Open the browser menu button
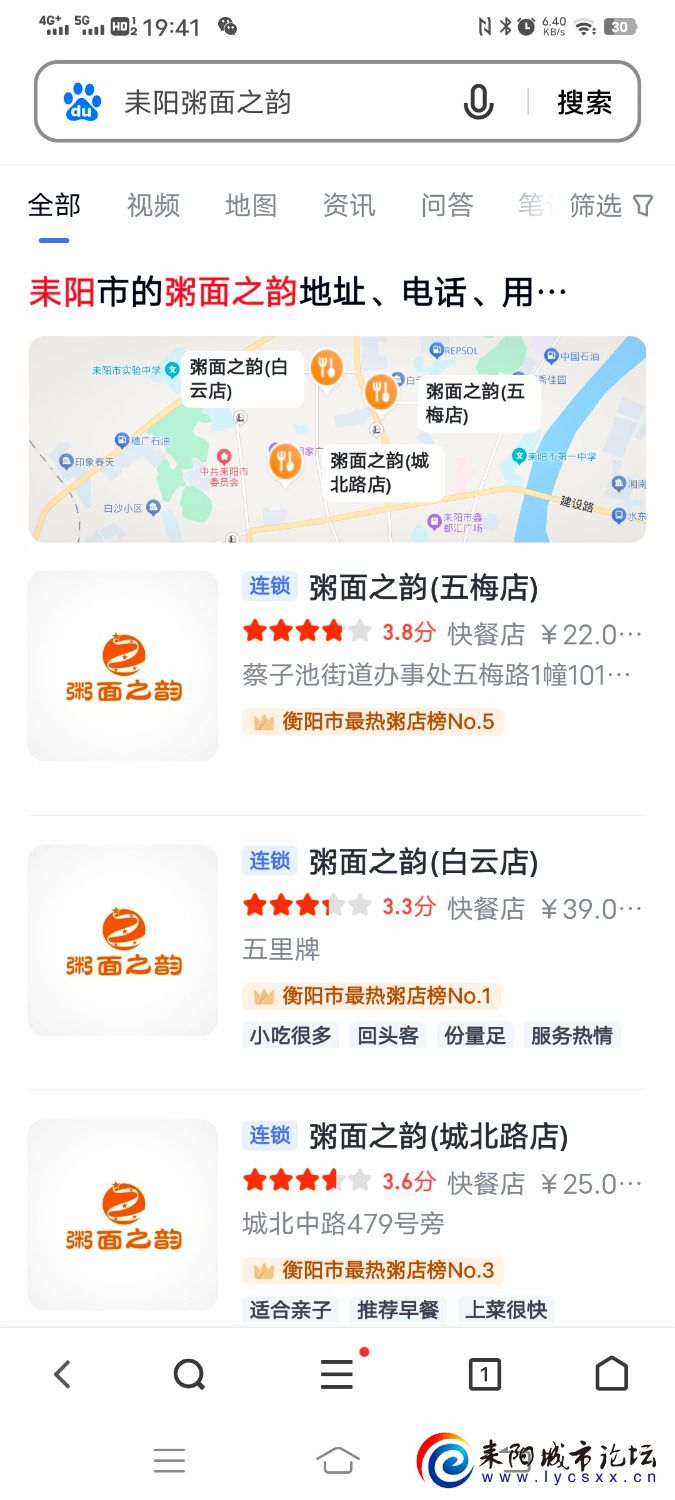This screenshot has width=675, height=1500. point(337,1375)
